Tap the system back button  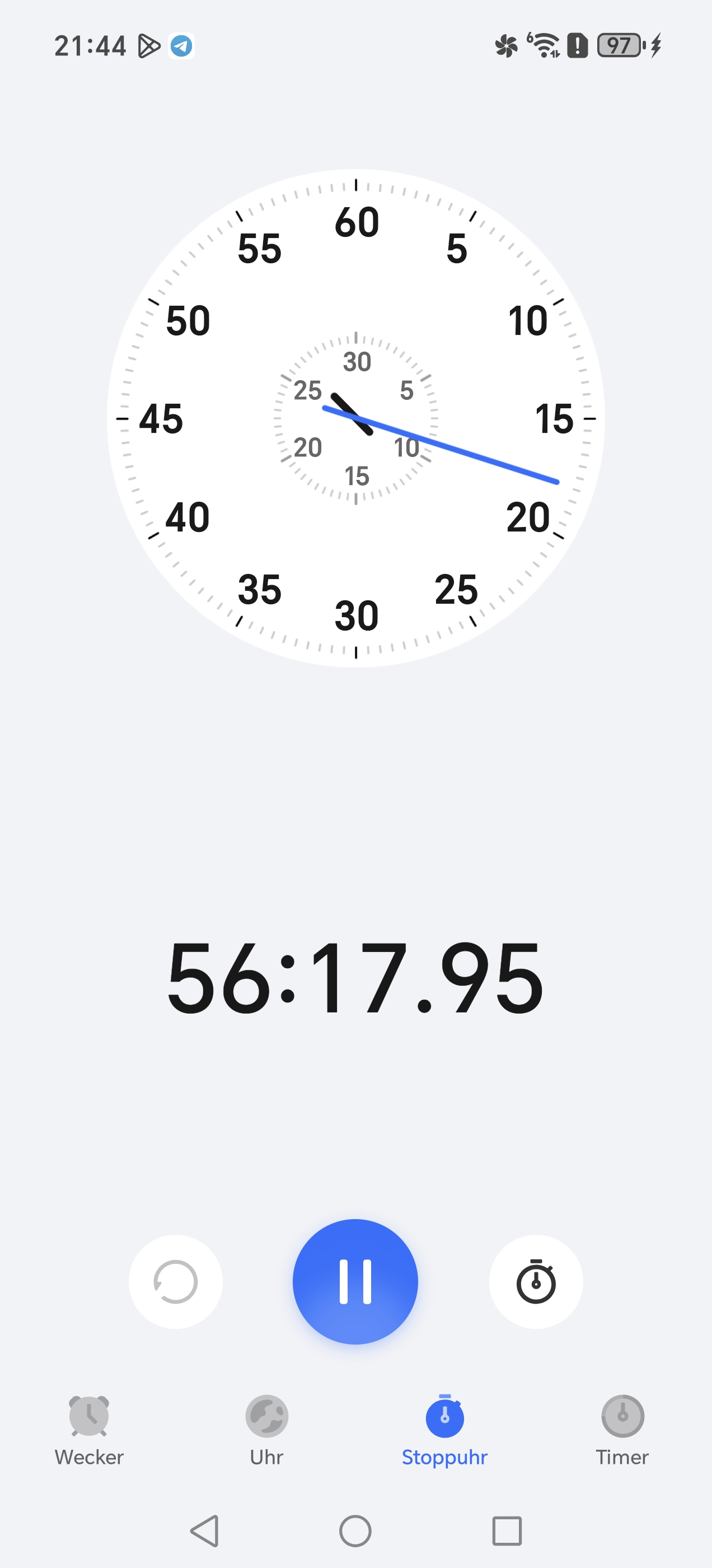click(204, 1530)
